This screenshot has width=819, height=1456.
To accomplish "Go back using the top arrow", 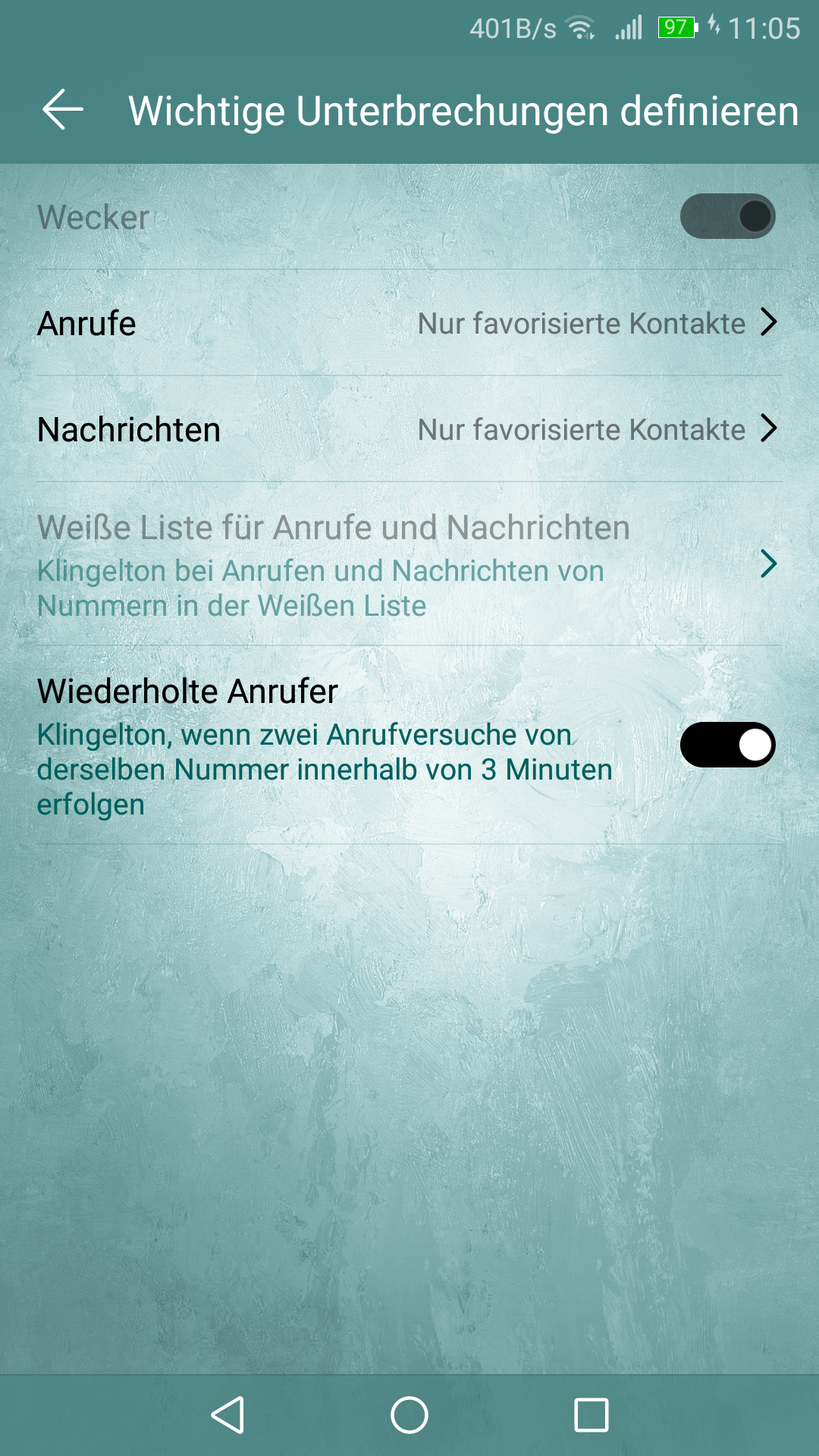I will pyautogui.click(x=62, y=110).
